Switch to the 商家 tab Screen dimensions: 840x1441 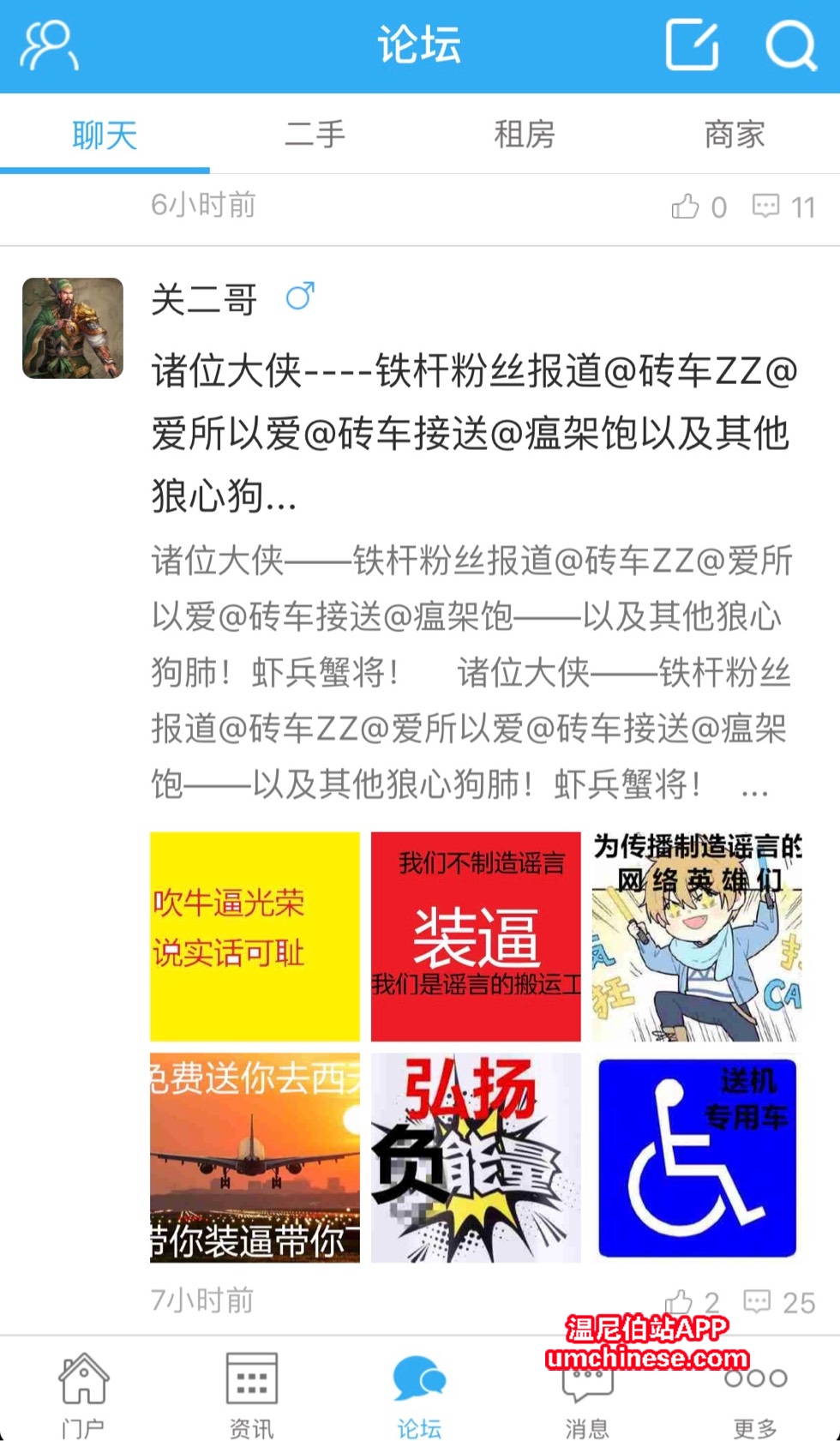point(735,135)
